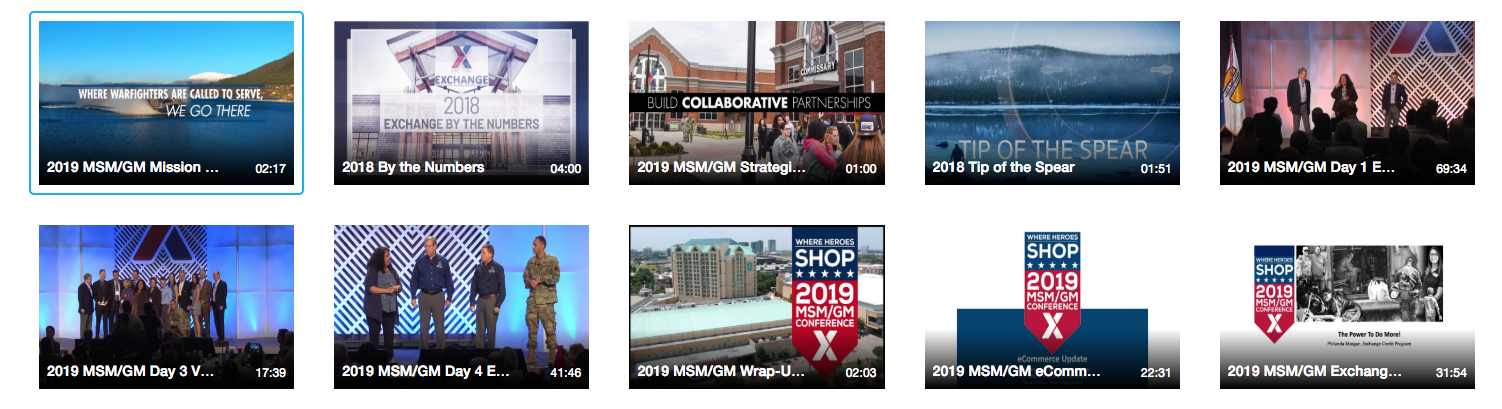Screen dimensions: 1502x409
Task: Play the 2019 MSM/GM Wrap-Up video
Action: click(x=756, y=306)
